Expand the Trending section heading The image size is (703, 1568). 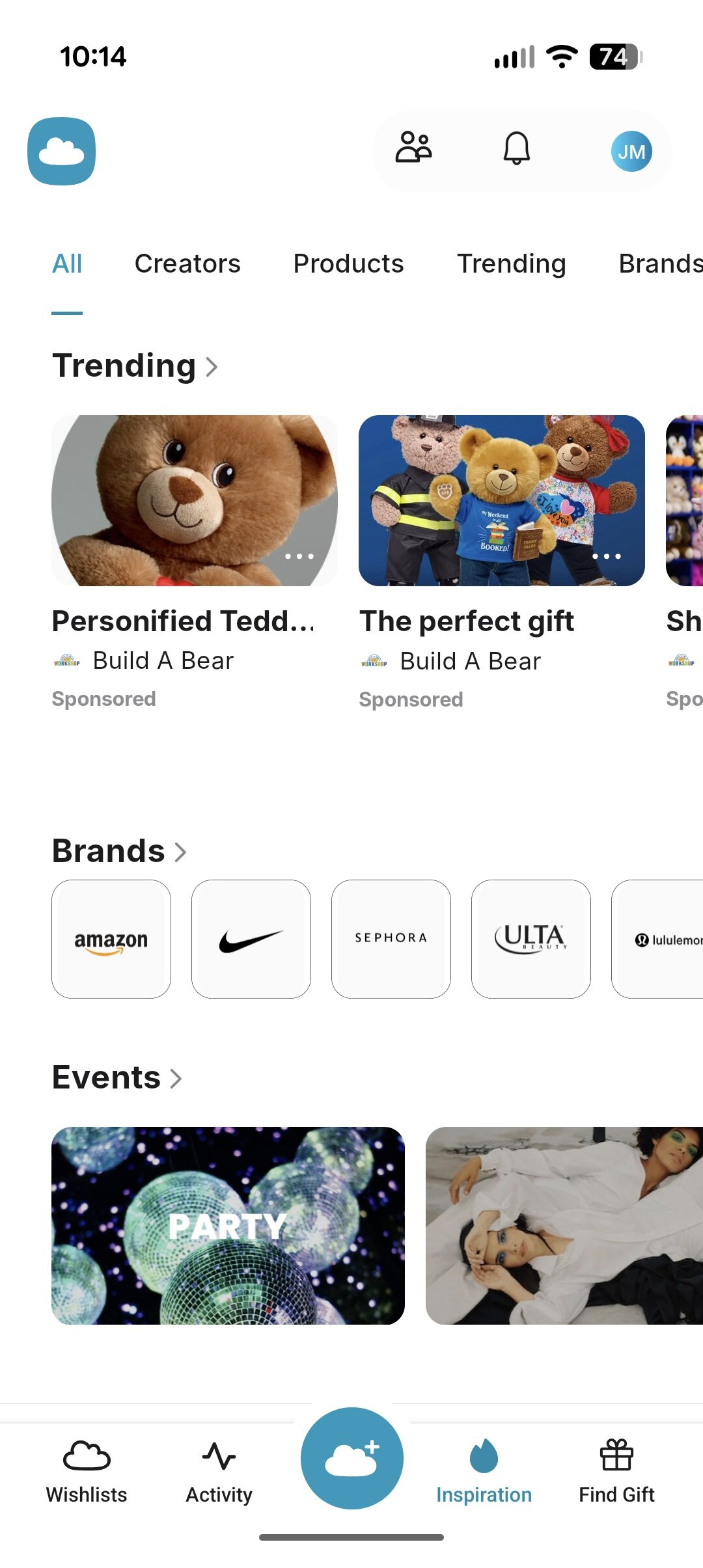[x=135, y=366]
